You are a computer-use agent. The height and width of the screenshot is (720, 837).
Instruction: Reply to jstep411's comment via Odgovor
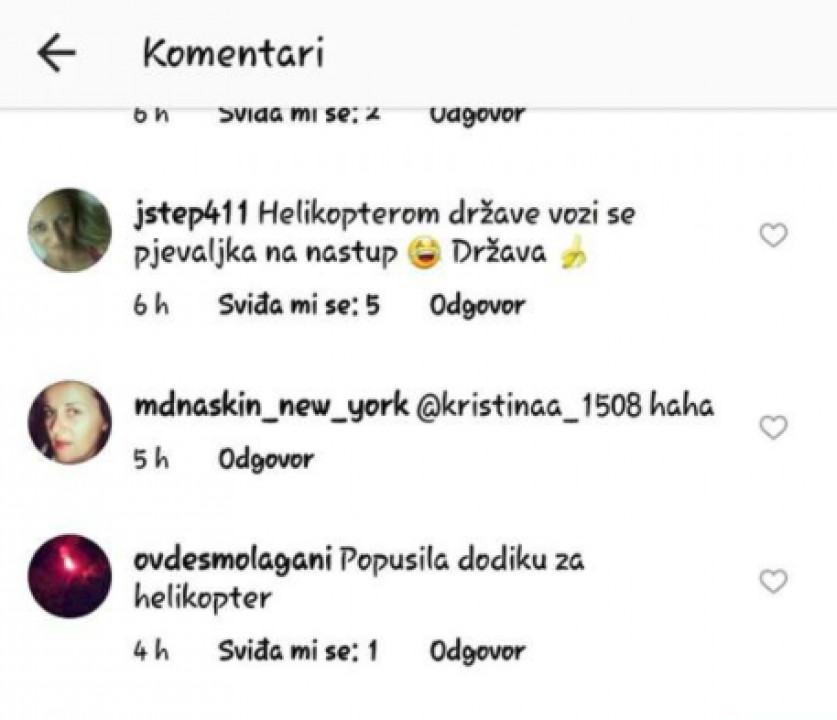point(476,305)
